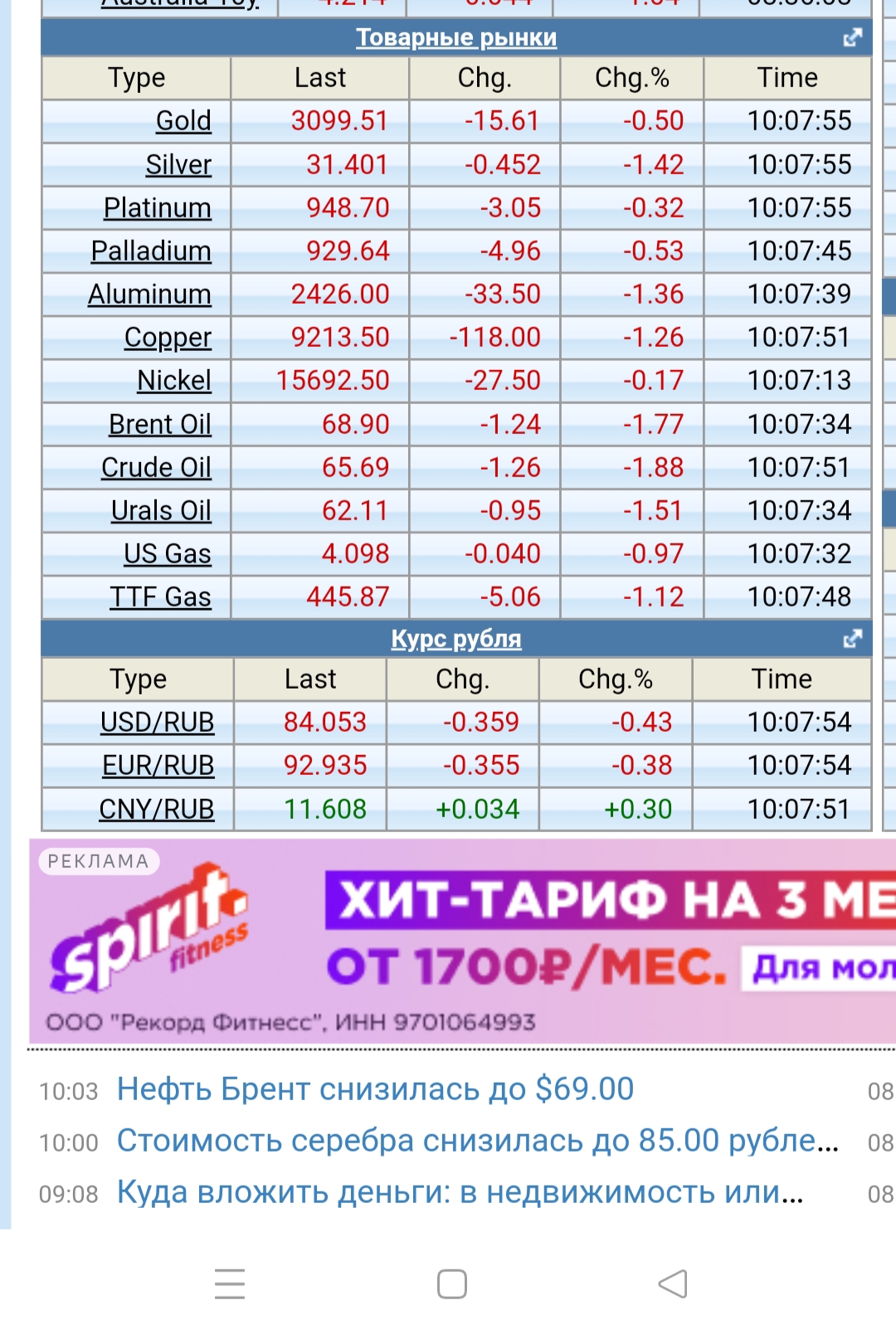Image resolution: width=896 pixels, height=1339 pixels.
Task: View Nickel quote details
Action: [174, 381]
